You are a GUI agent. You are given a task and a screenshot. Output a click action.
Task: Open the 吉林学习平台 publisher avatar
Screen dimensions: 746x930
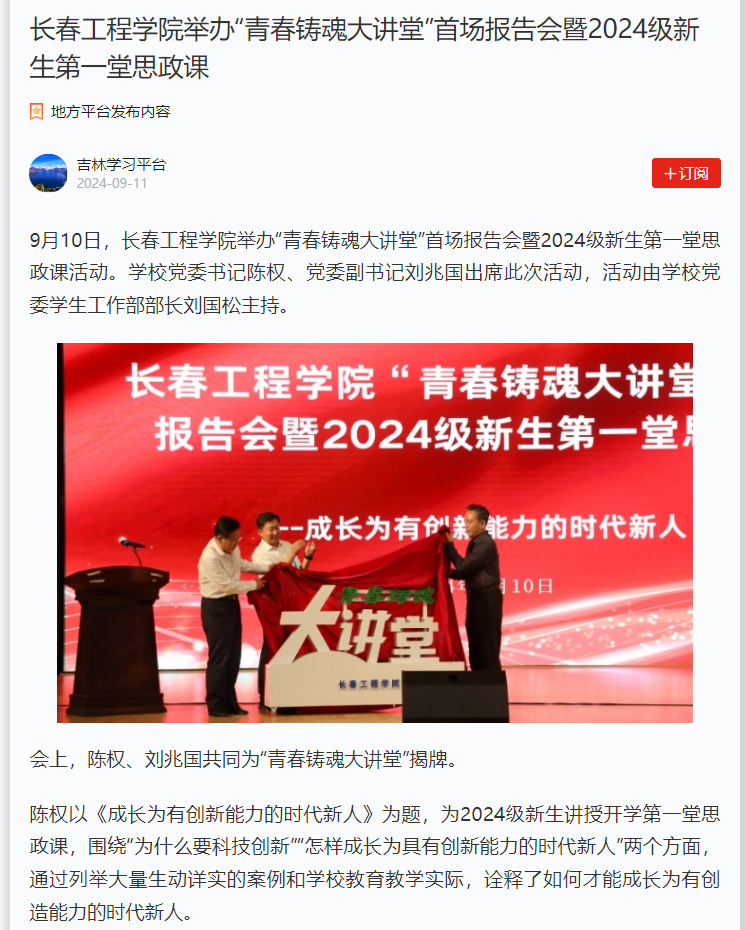pos(48,173)
